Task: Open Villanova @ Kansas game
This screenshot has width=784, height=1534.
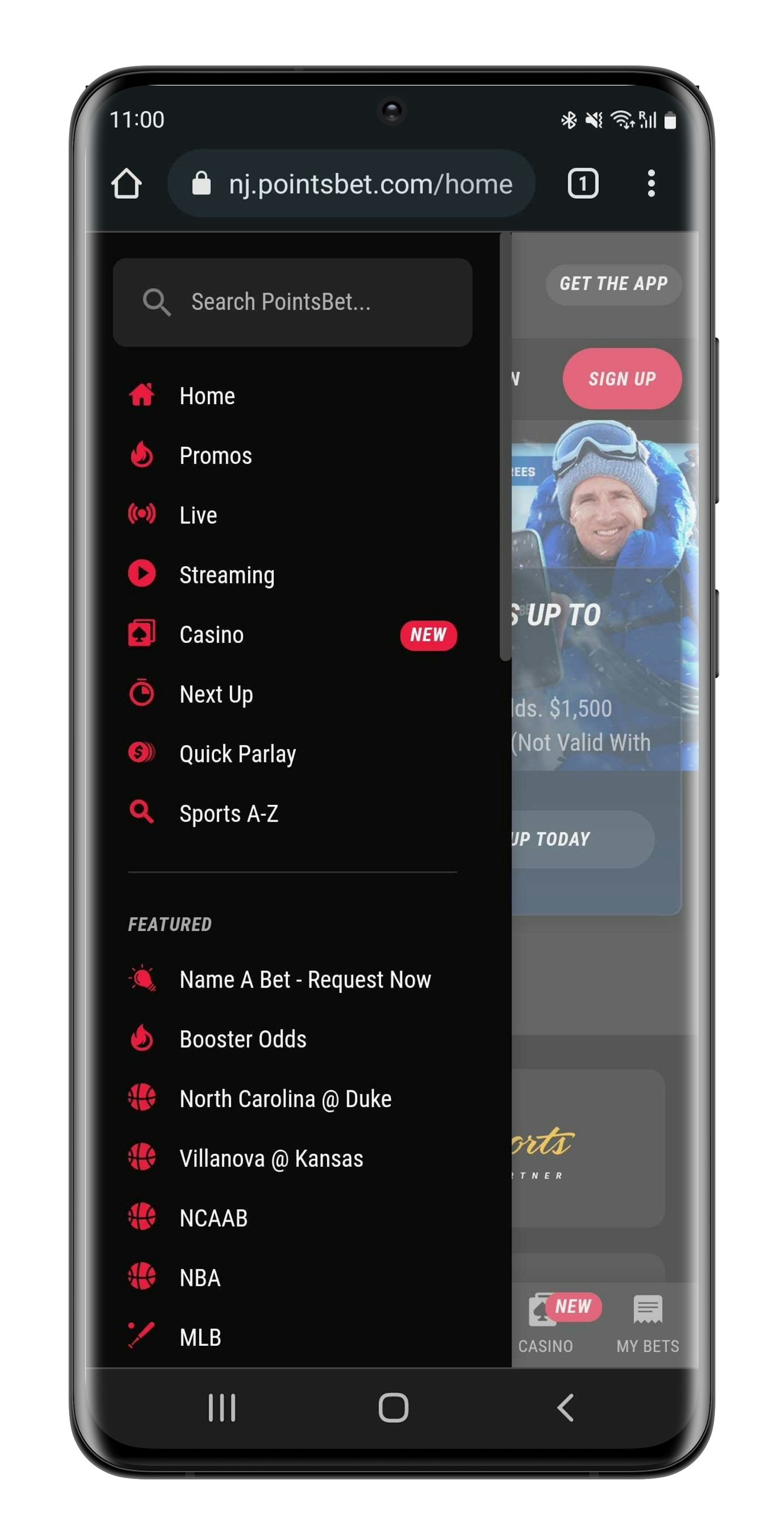Action: tap(271, 1158)
